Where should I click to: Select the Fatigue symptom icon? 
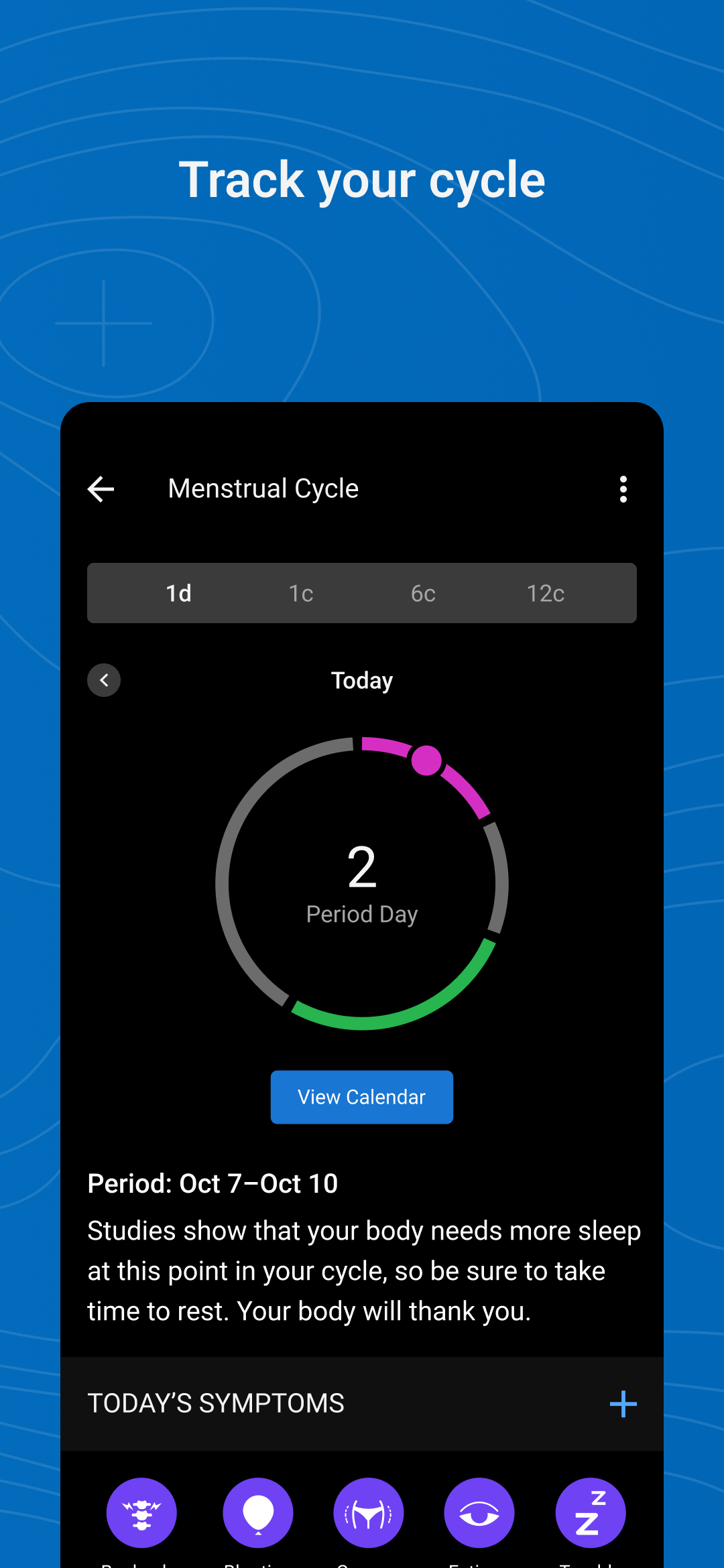(x=479, y=1512)
